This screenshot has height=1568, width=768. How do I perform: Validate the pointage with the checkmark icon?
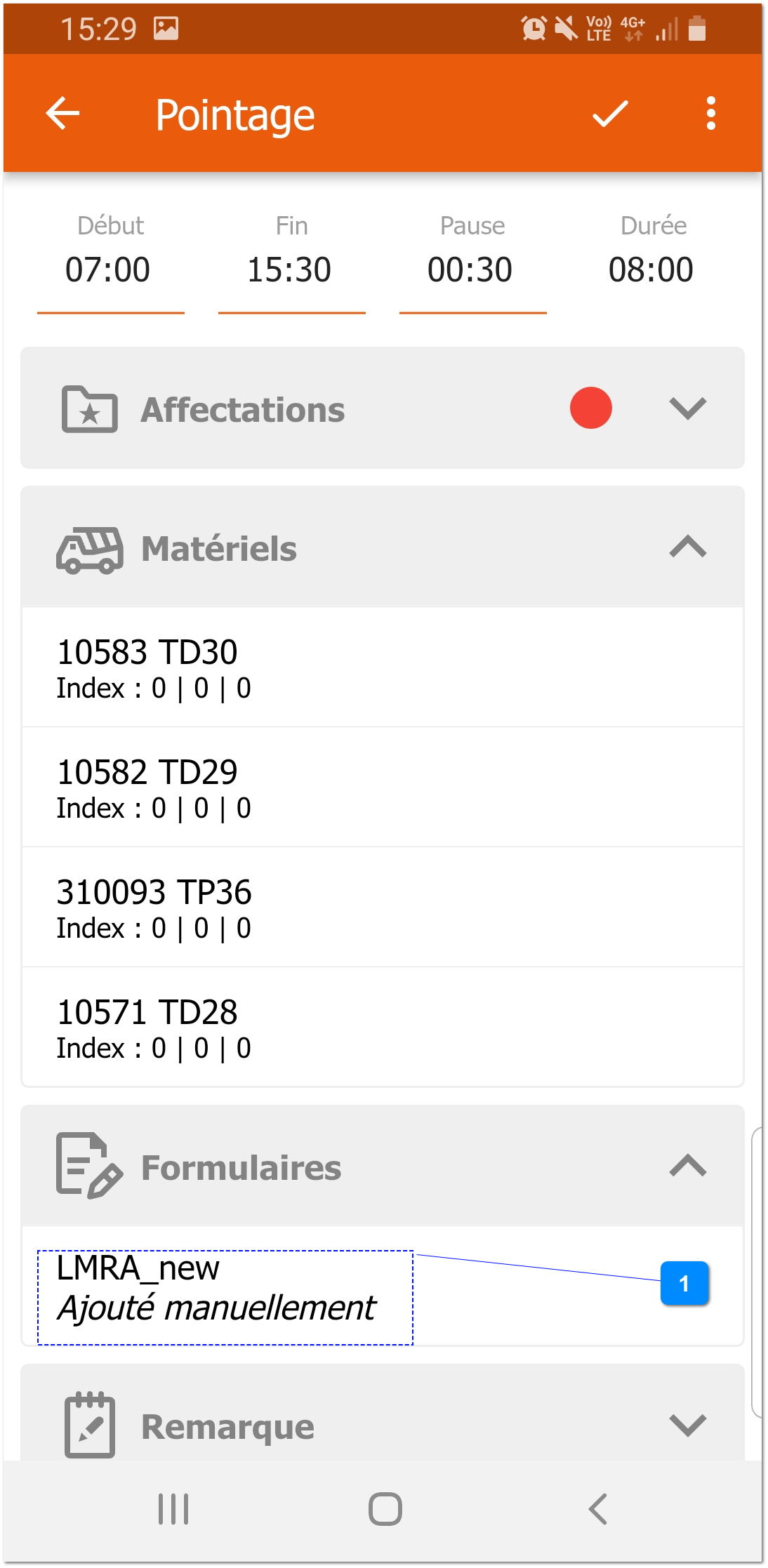tap(608, 114)
